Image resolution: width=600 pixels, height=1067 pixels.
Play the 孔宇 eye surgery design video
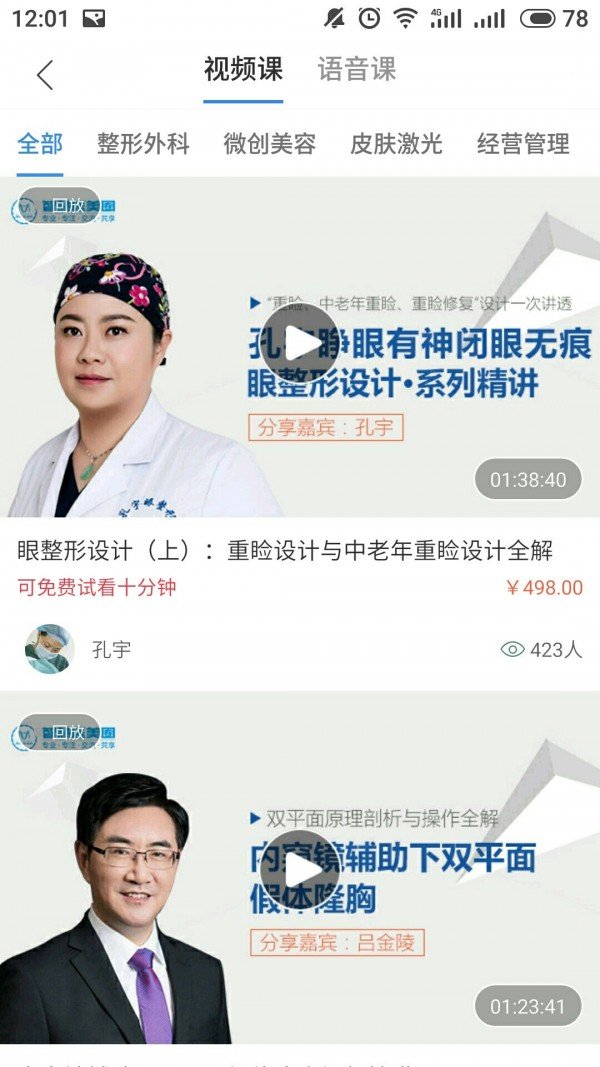[300, 344]
